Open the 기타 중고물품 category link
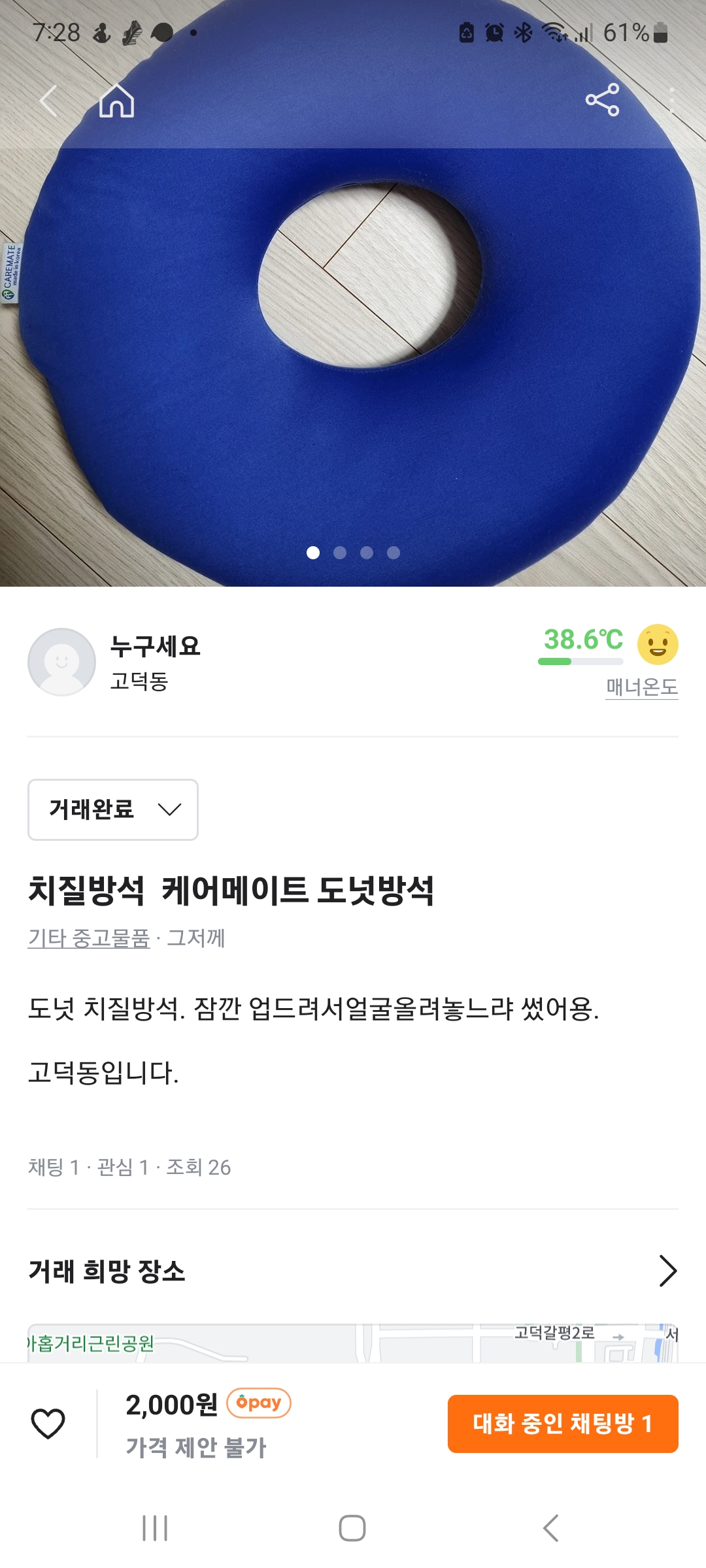Image resolution: width=706 pixels, height=1568 pixels. (89, 938)
